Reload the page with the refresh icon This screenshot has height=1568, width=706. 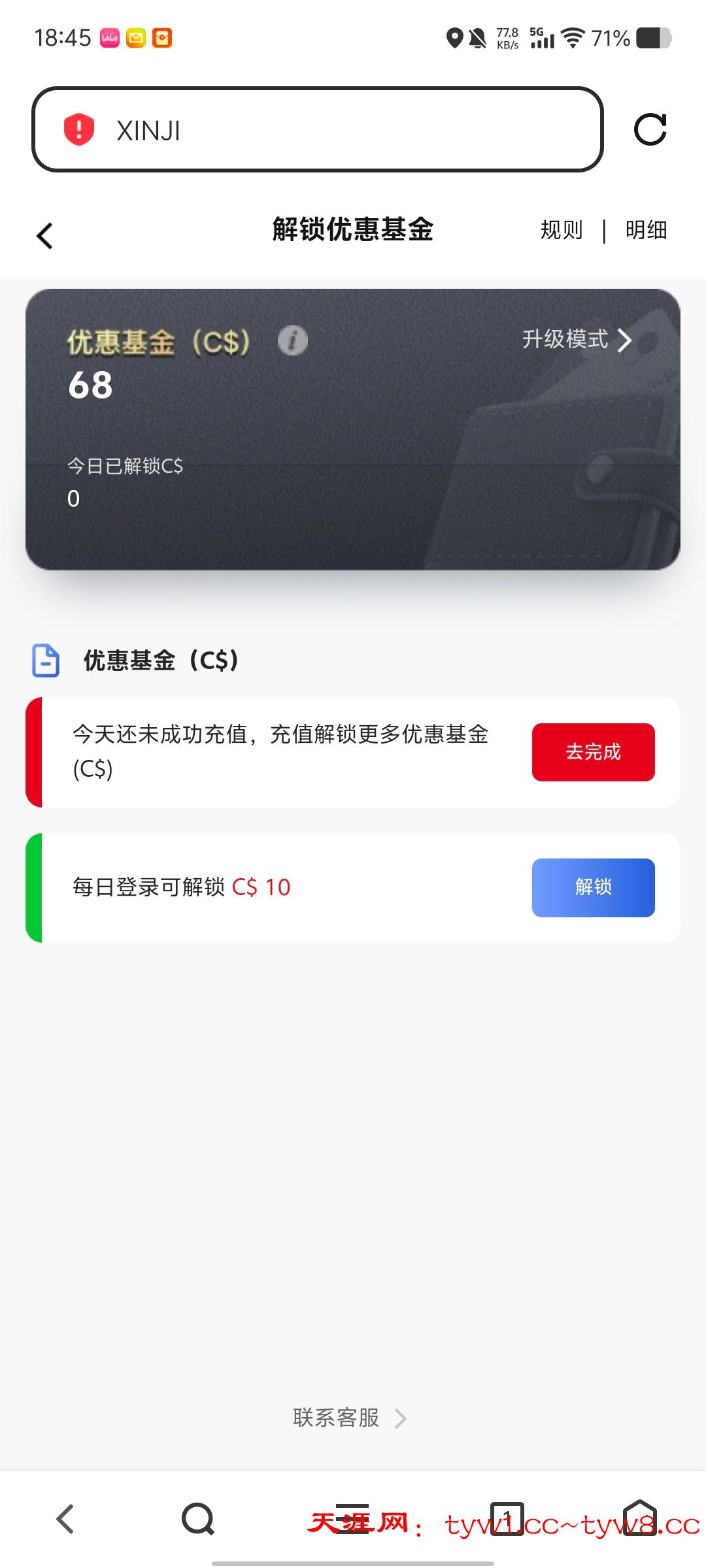tap(650, 129)
